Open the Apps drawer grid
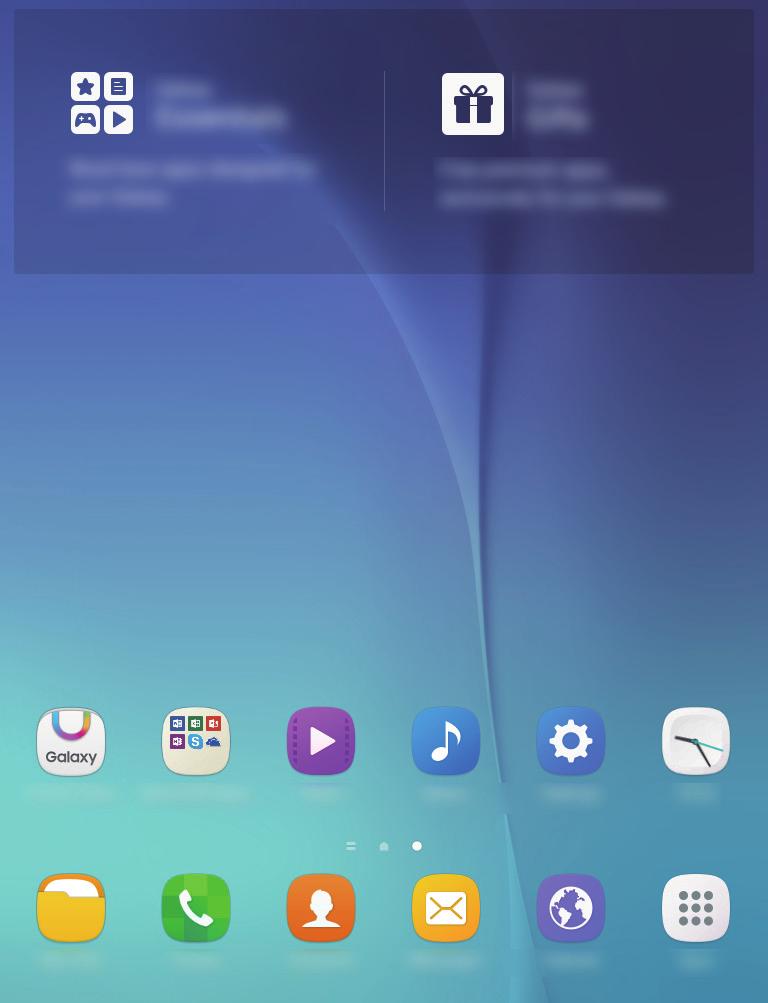 pyautogui.click(x=696, y=908)
